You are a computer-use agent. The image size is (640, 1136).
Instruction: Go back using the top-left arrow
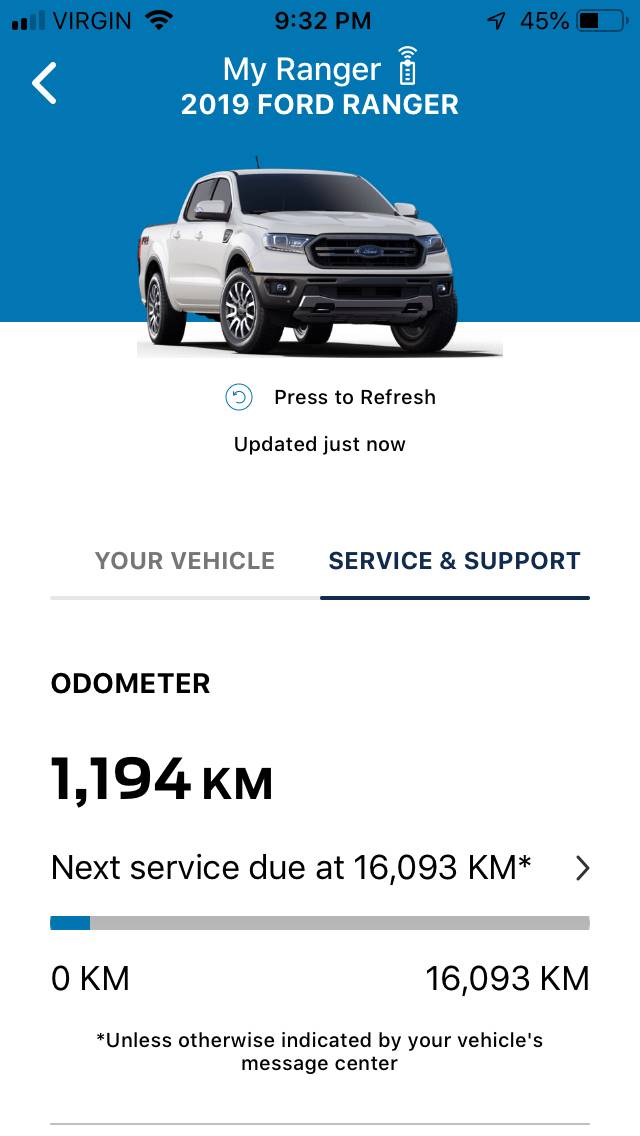tap(45, 84)
